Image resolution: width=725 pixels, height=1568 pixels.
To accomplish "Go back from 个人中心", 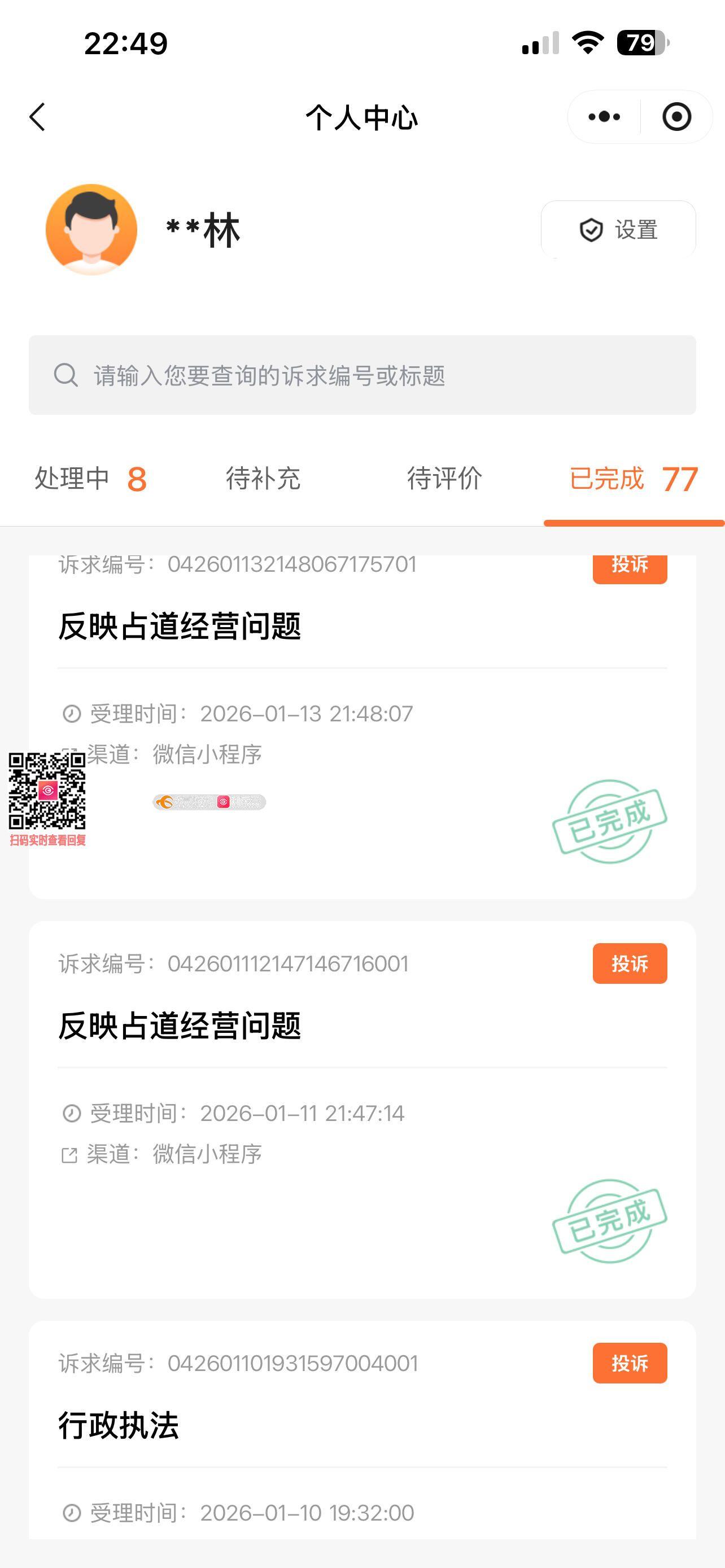I will [38, 117].
